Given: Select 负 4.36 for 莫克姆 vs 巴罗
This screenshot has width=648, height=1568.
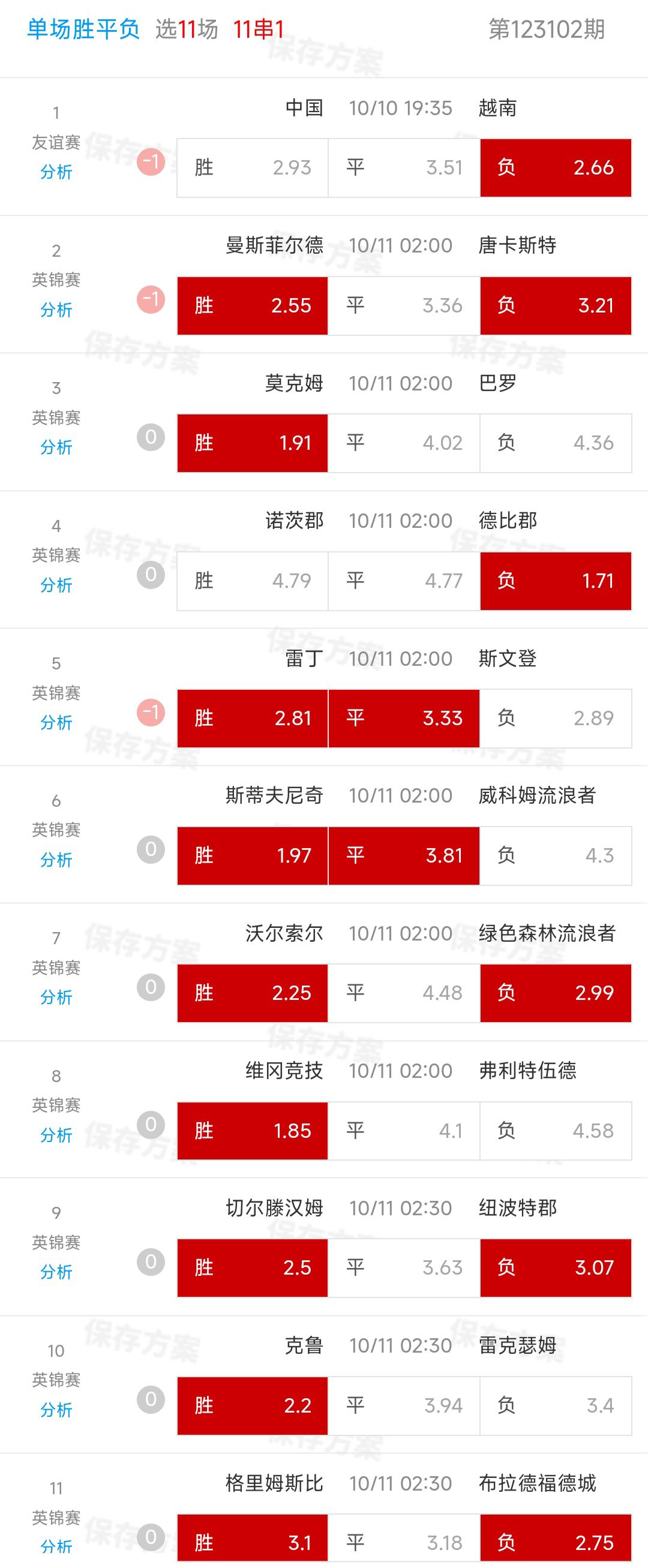Looking at the screenshot, I should (x=556, y=443).
